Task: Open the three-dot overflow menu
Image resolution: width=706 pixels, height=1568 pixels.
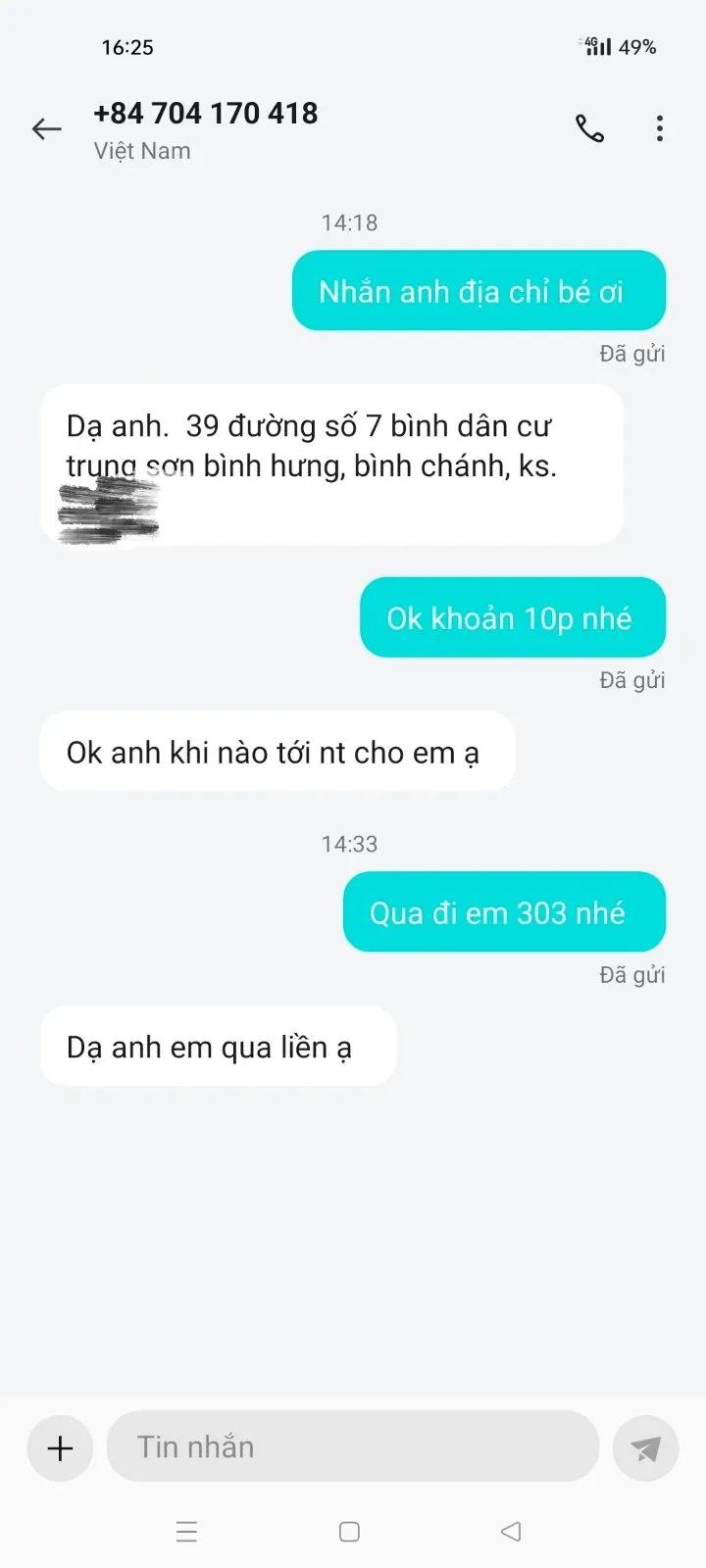Action: [660, 128]
